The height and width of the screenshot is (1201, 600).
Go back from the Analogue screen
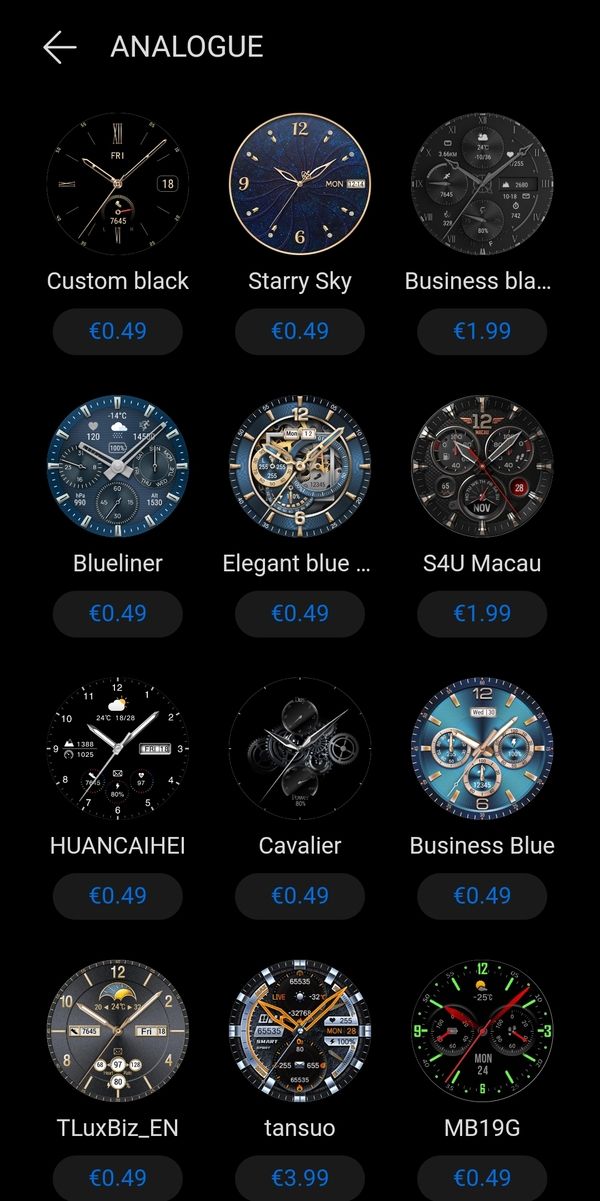[x=60, y=47]
